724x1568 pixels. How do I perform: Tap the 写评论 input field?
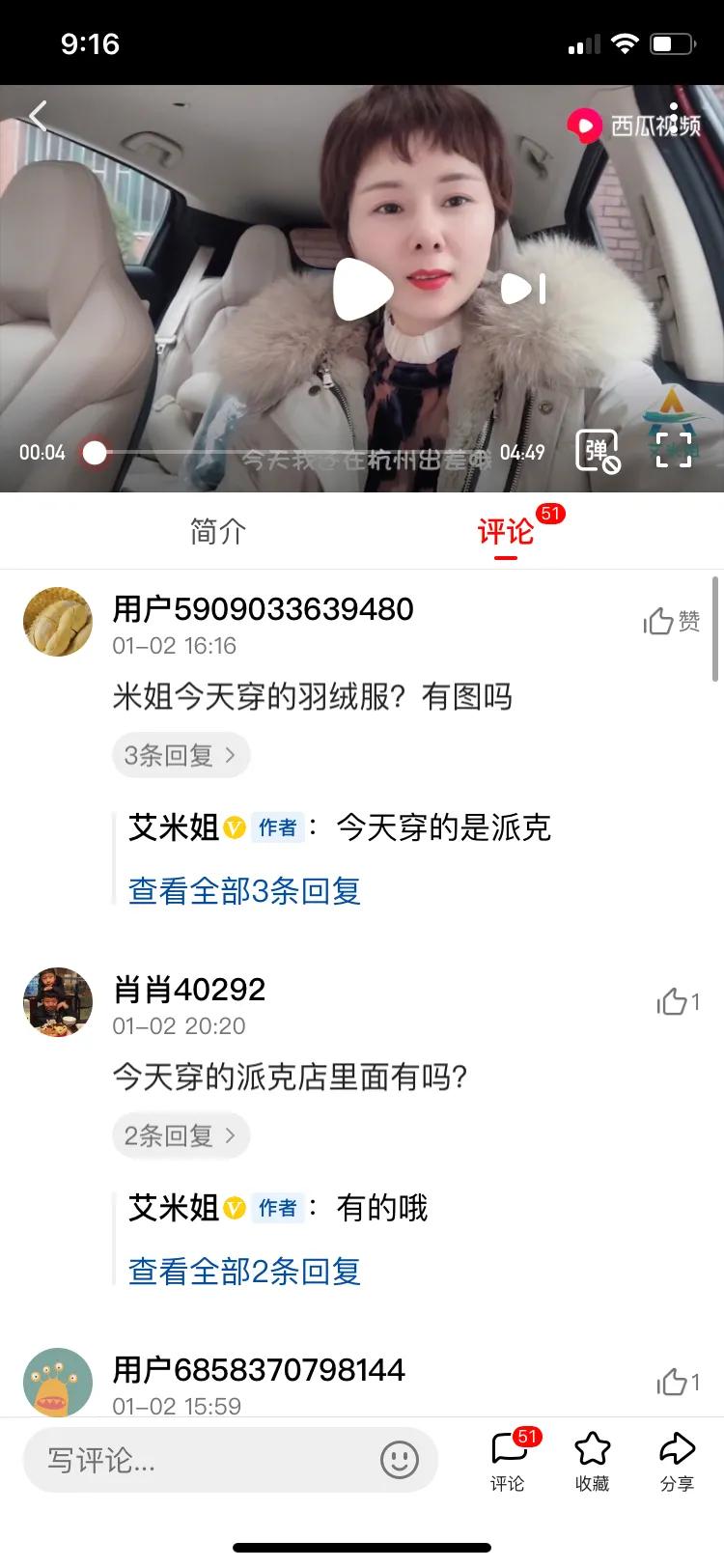193,1461
